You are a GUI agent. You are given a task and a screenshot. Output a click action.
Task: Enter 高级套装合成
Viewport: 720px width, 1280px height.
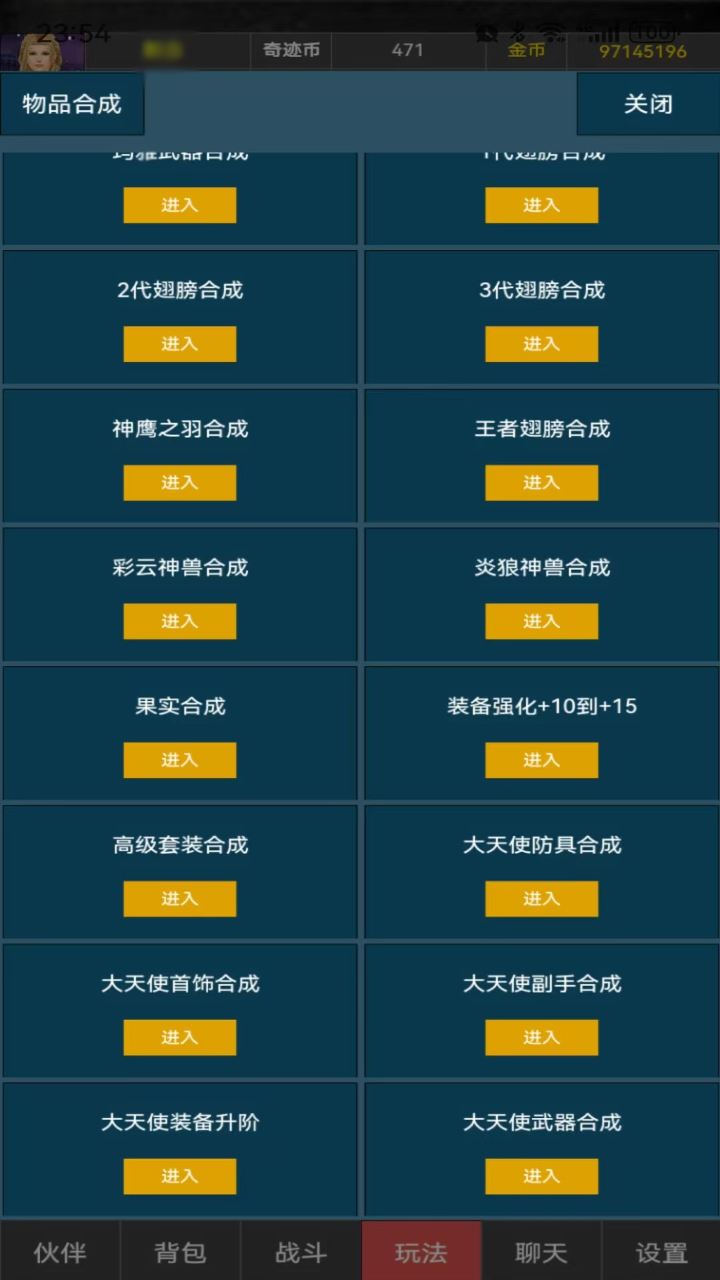[x=180, y=899]
